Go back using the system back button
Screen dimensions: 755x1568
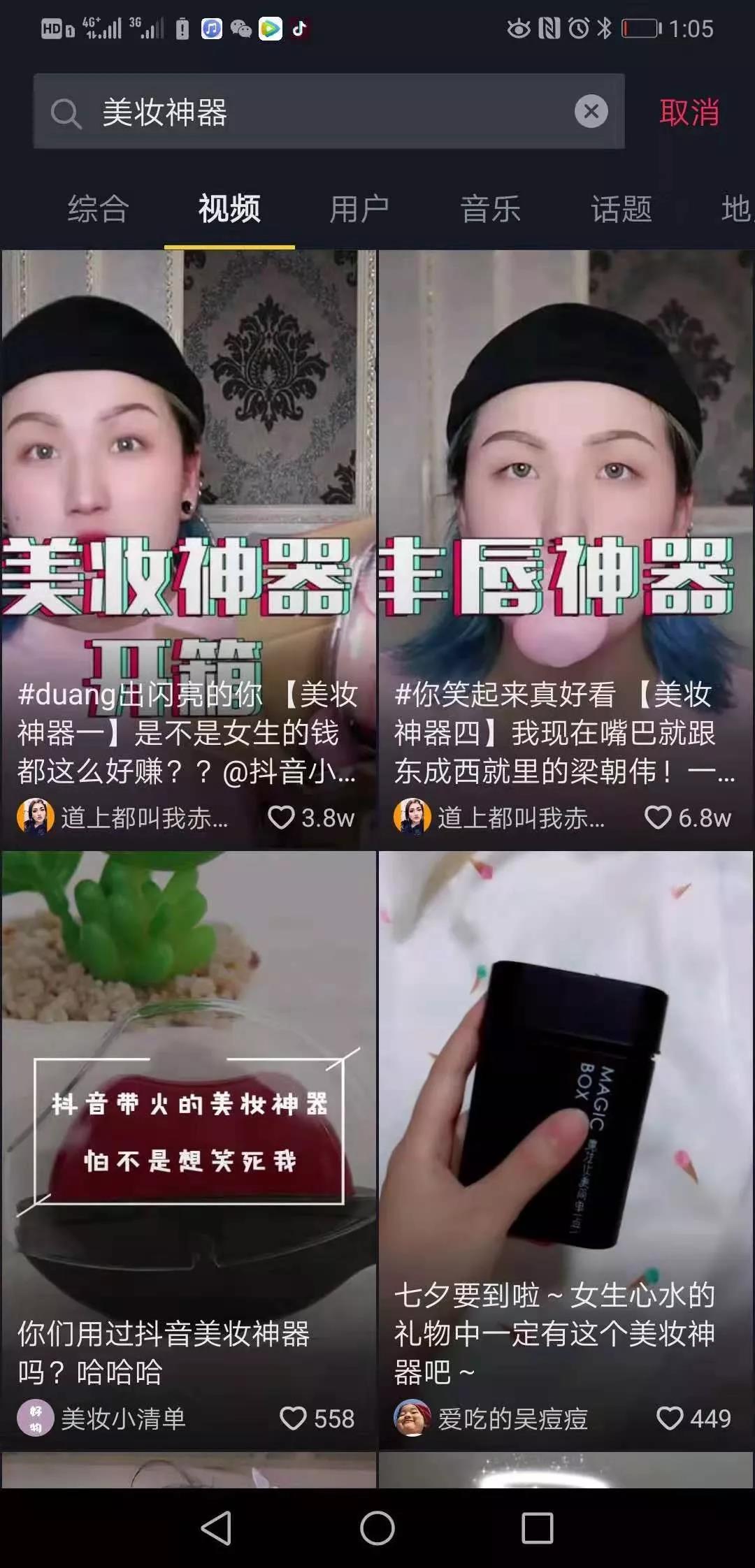[217, 1527]
